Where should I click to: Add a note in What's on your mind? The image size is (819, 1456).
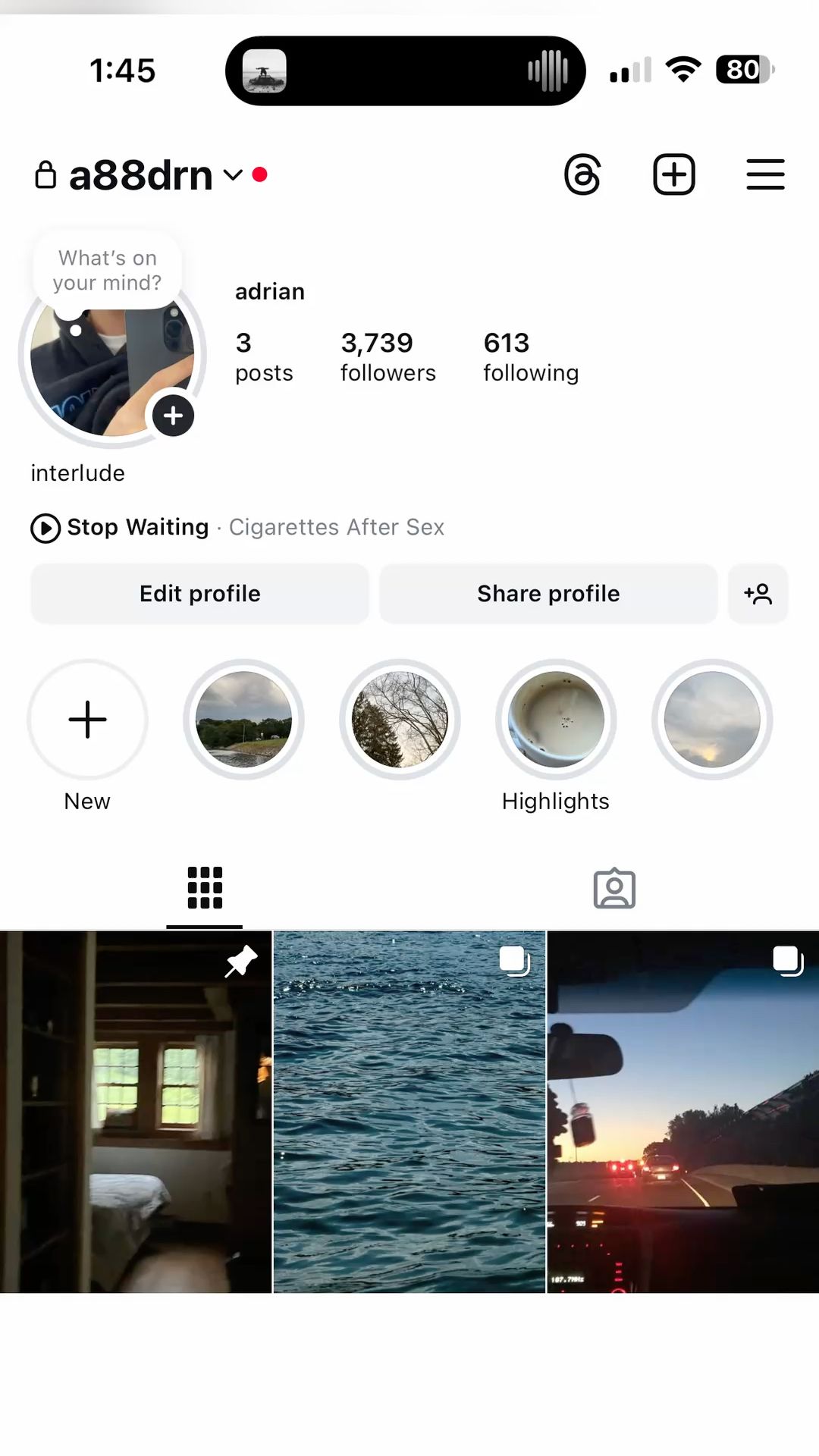pyautogui.click(x=107, y=270)
